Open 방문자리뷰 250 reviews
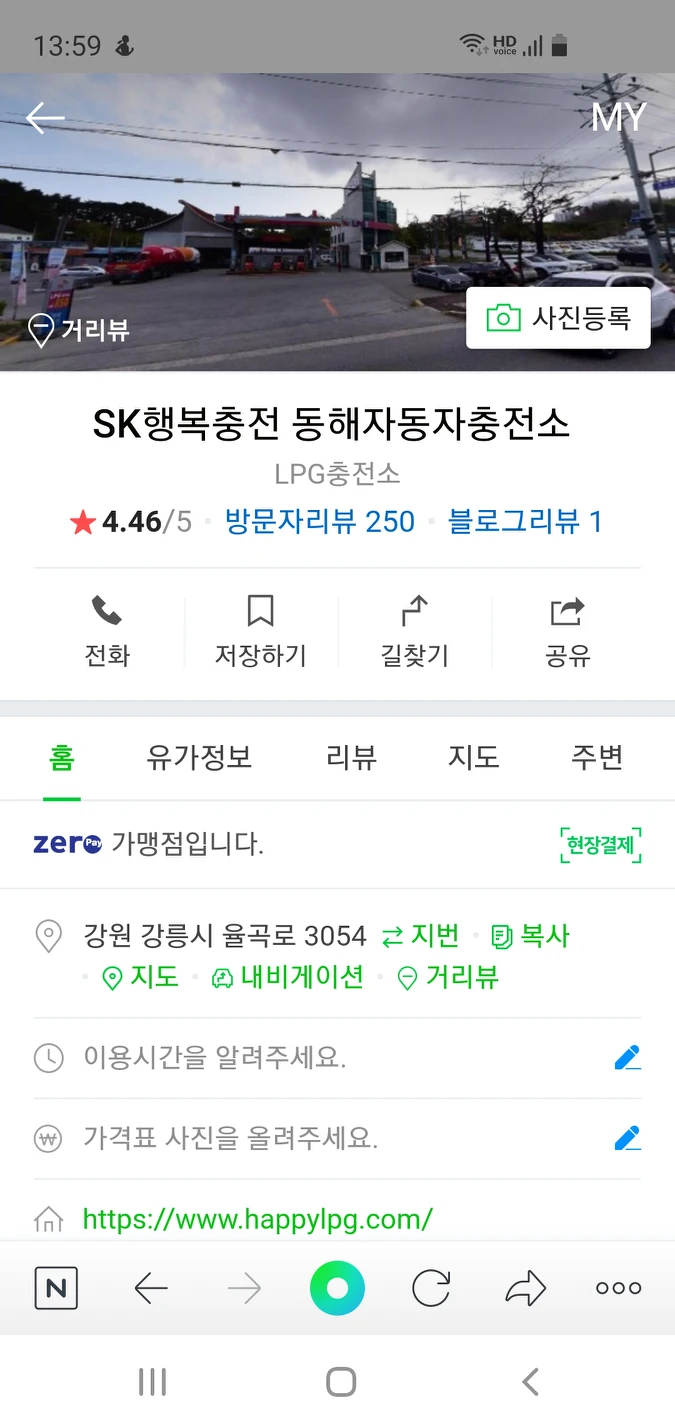The width and height of the screenshot is (675, 1425). coord(319,522)
